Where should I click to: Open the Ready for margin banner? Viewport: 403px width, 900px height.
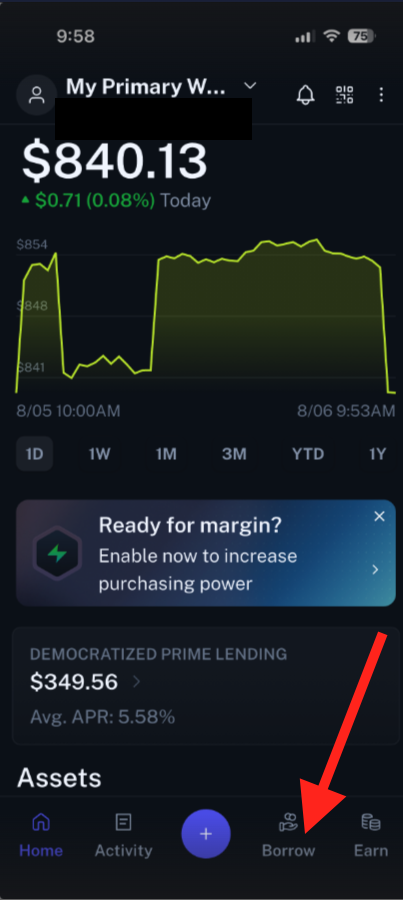coord(206,553)
